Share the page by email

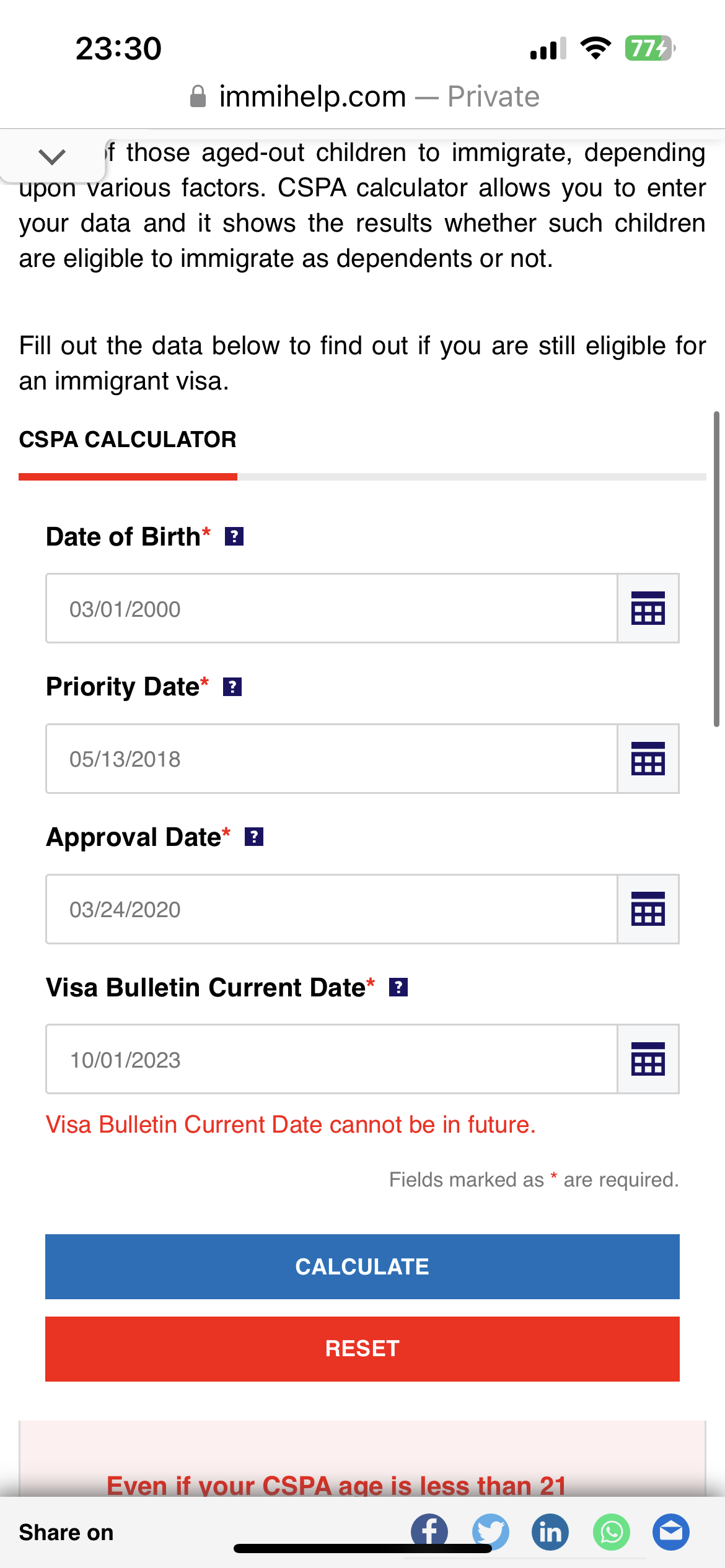(671, 1532)
